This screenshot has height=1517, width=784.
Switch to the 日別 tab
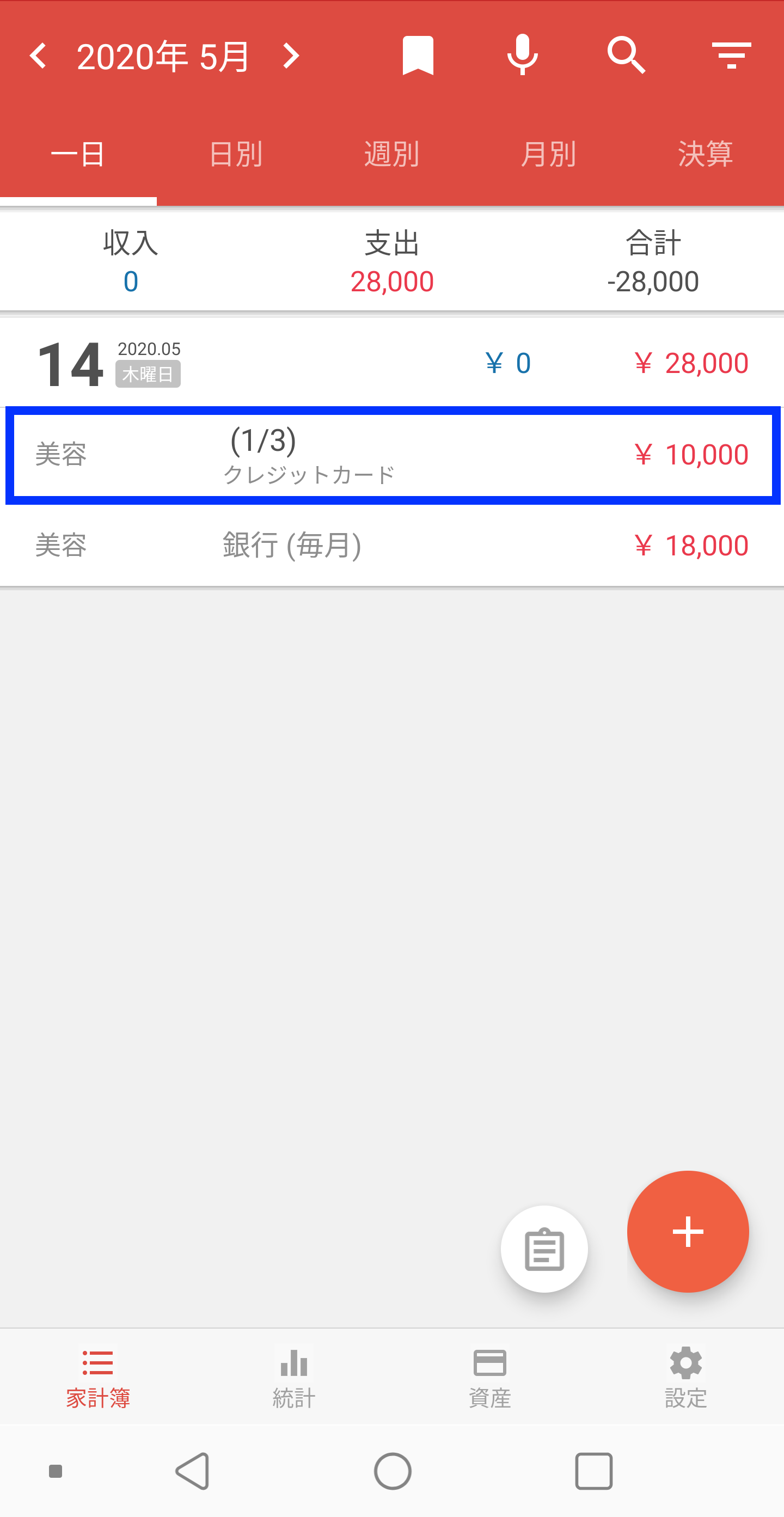[x=235, y=154]
